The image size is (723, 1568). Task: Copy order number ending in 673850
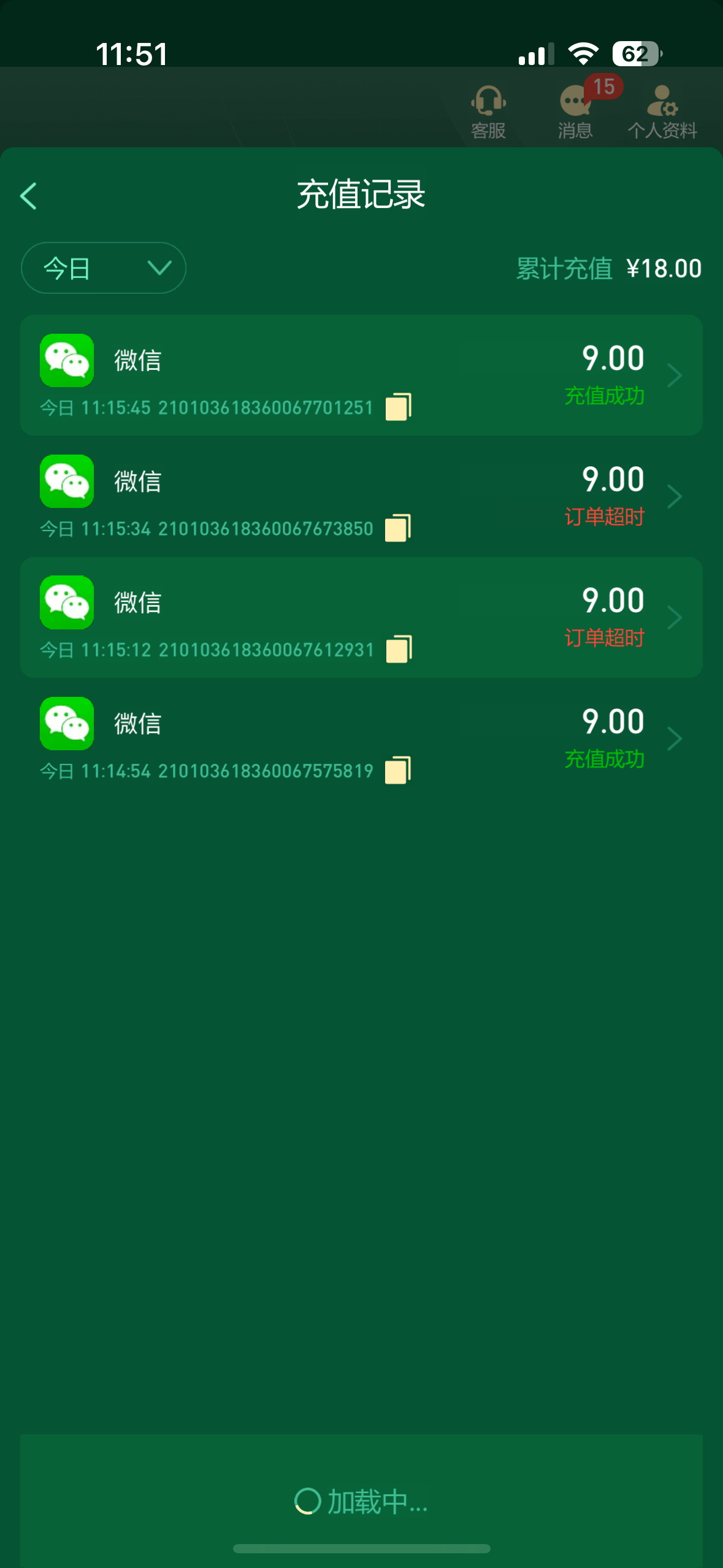pyautogui.click(x=398, y=528)
